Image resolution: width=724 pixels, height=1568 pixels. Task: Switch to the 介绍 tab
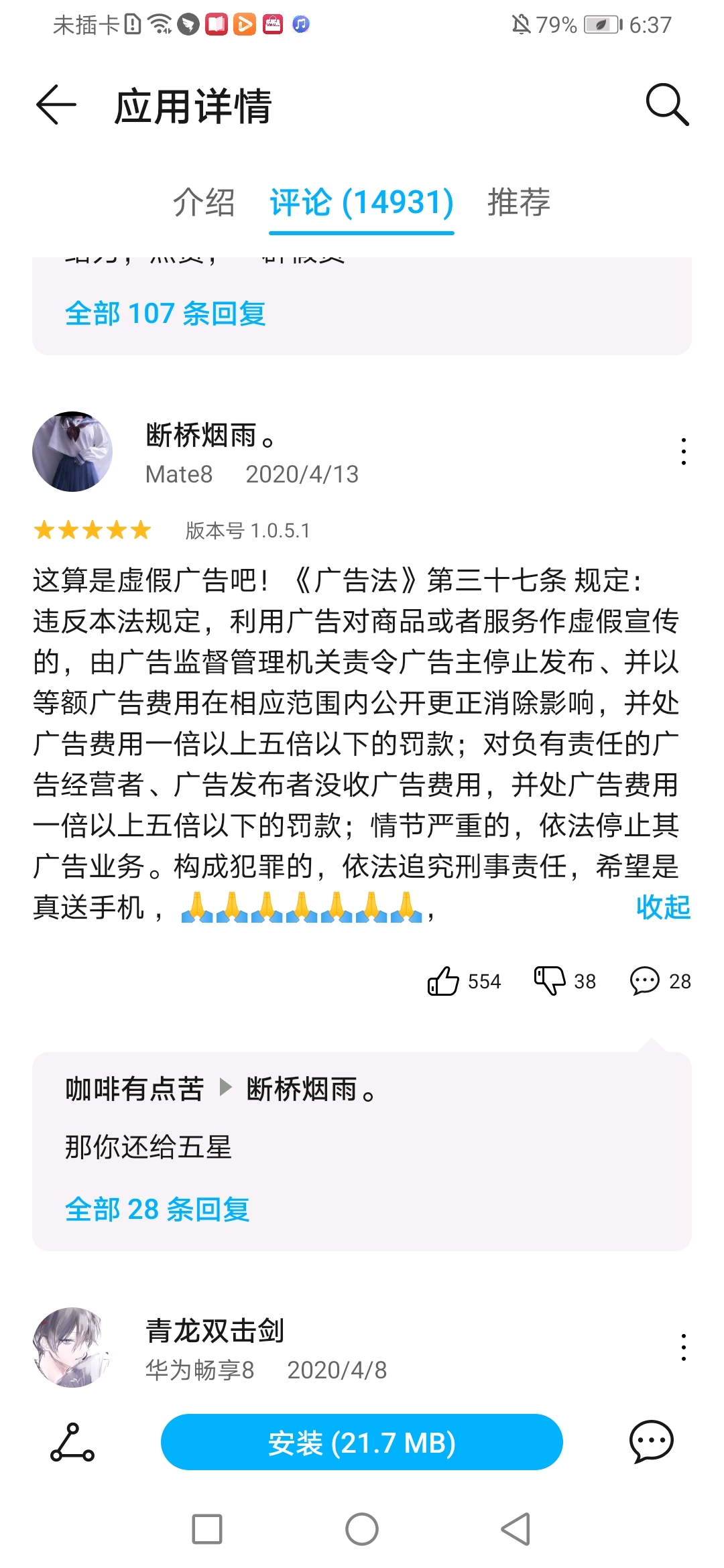click(204, 202)
